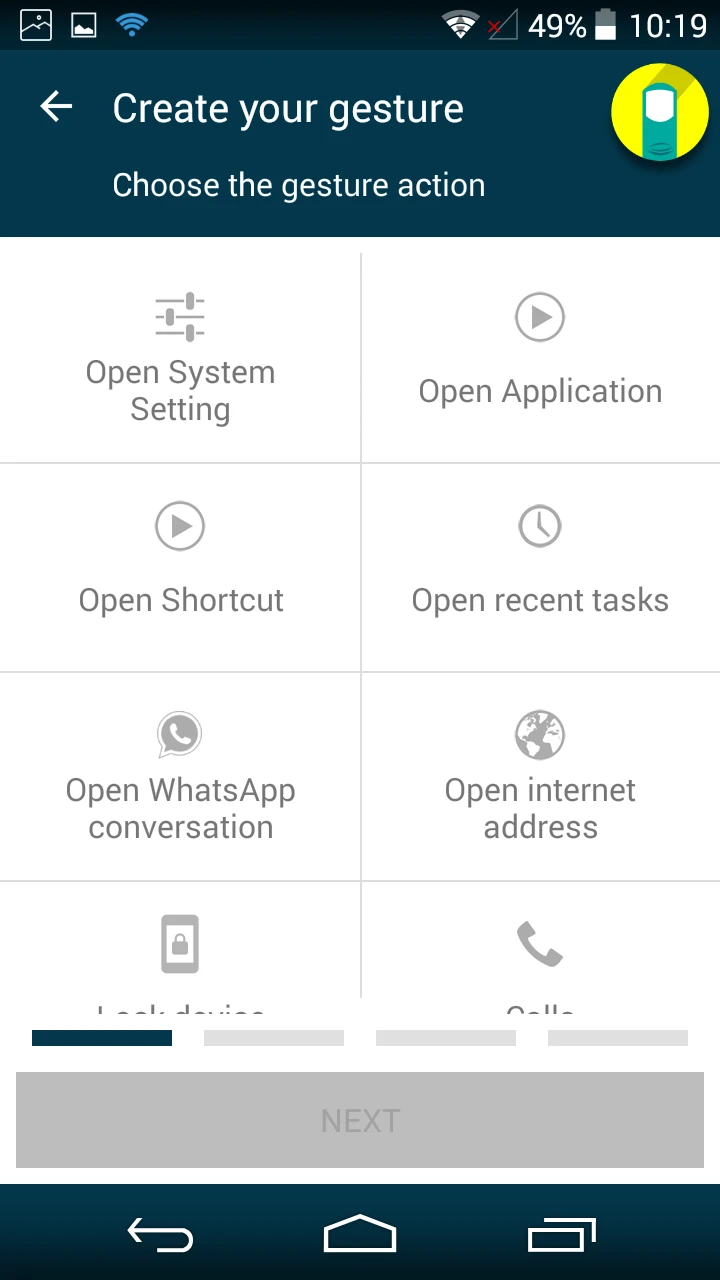This screenshot has width=720, height=1280.
Task: Pick the Open Shortcut action
Action: click(x=180, y=567)
